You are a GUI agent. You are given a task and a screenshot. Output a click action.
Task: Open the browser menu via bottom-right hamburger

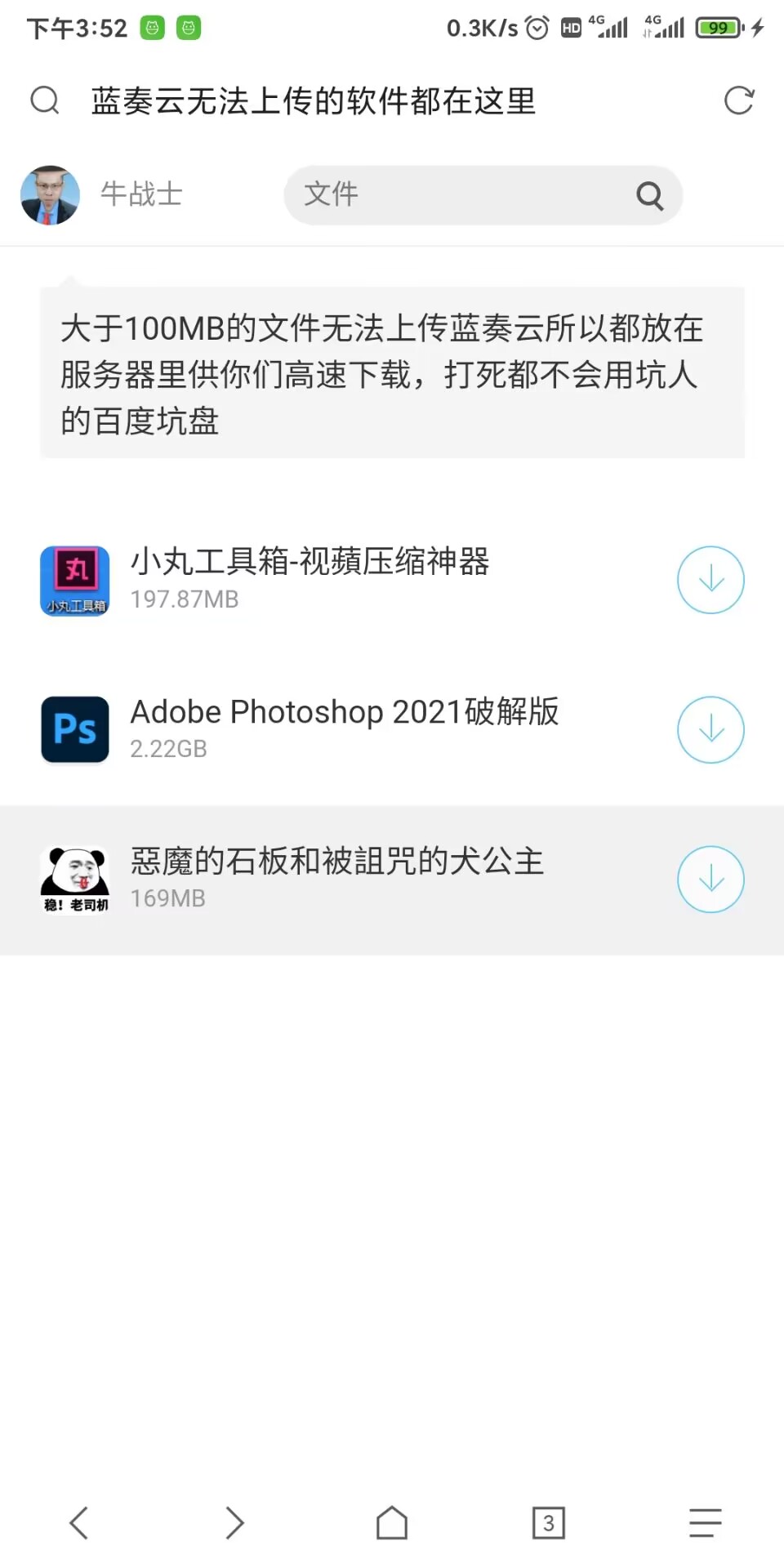click(x=704, y=1522)
